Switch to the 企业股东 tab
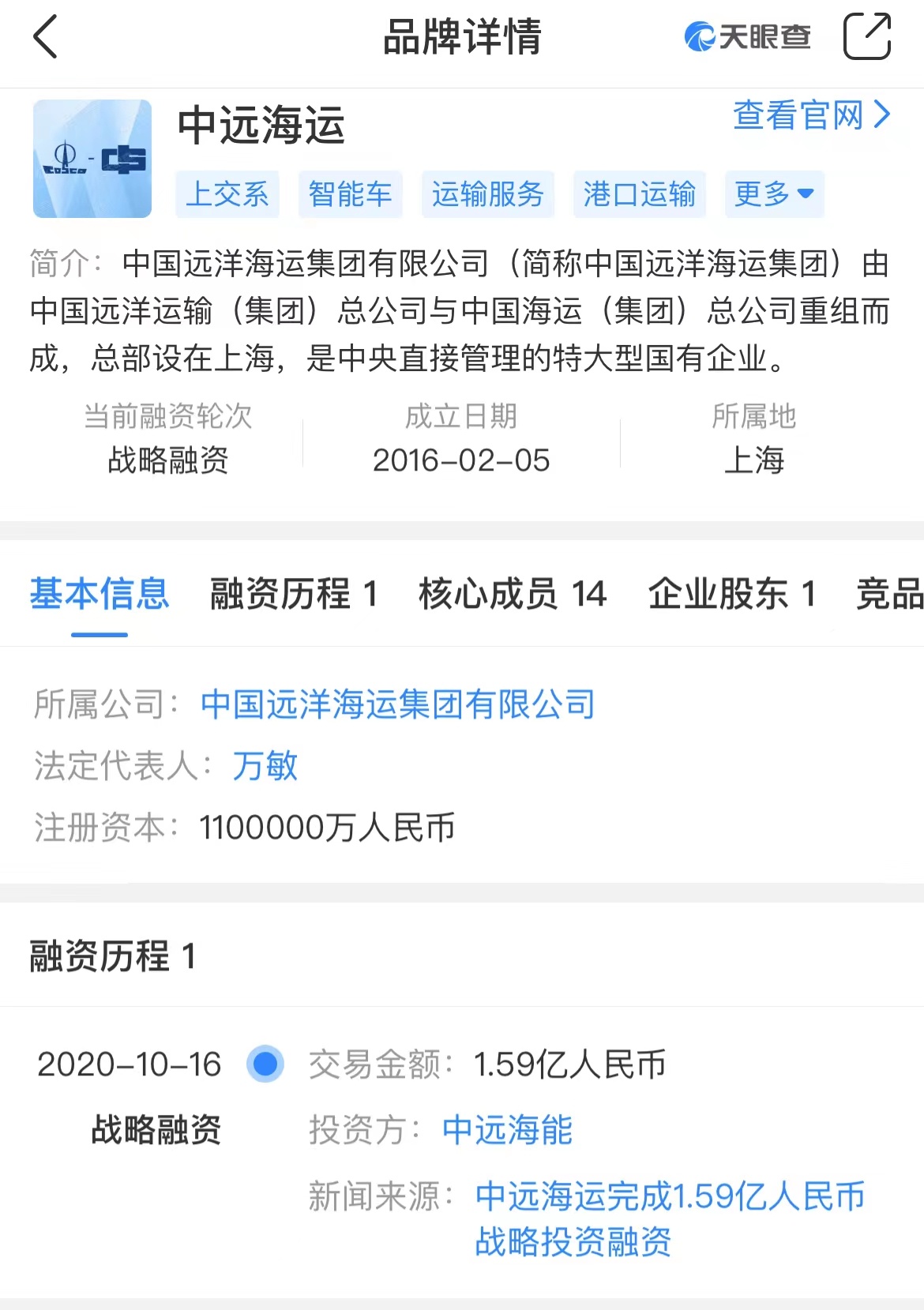Screen dimensions: 924x1310 pos(731,594)
